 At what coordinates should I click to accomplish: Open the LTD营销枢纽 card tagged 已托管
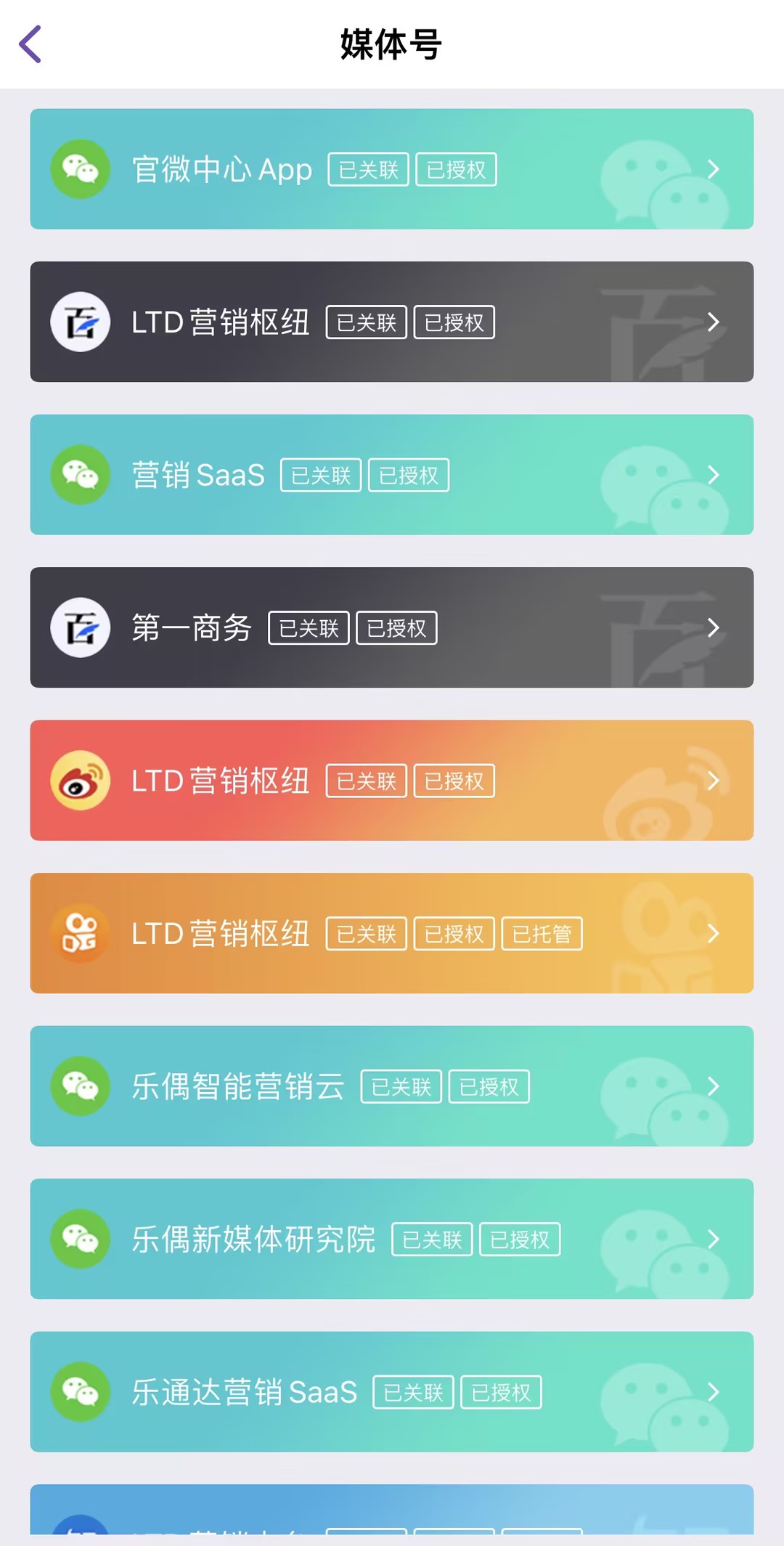(391, 933)
